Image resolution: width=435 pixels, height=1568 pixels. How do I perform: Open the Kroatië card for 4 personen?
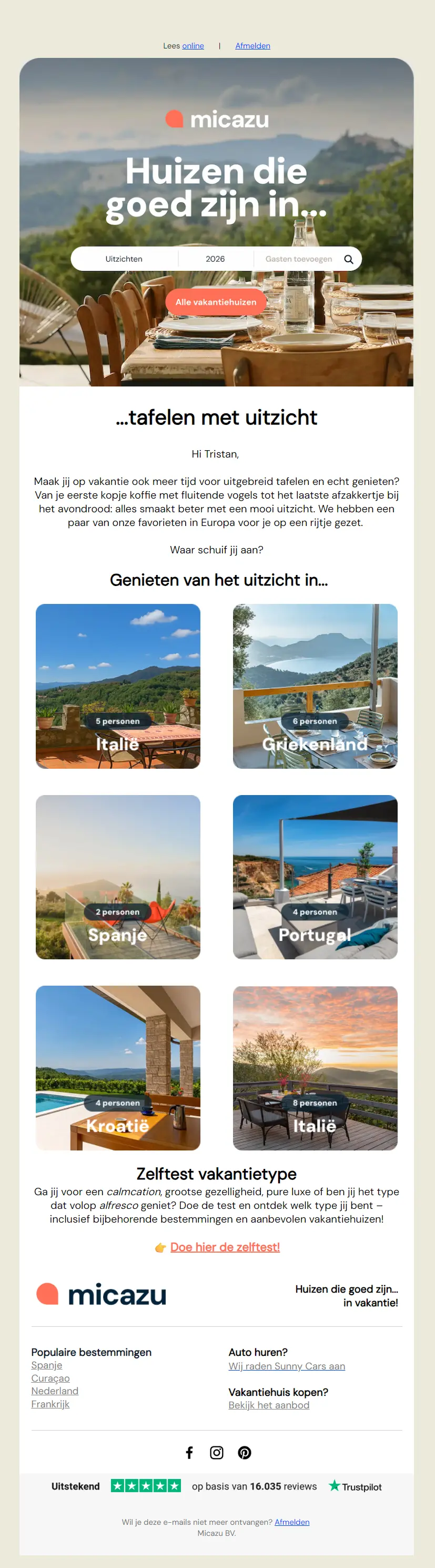[x=118, y=1068]
